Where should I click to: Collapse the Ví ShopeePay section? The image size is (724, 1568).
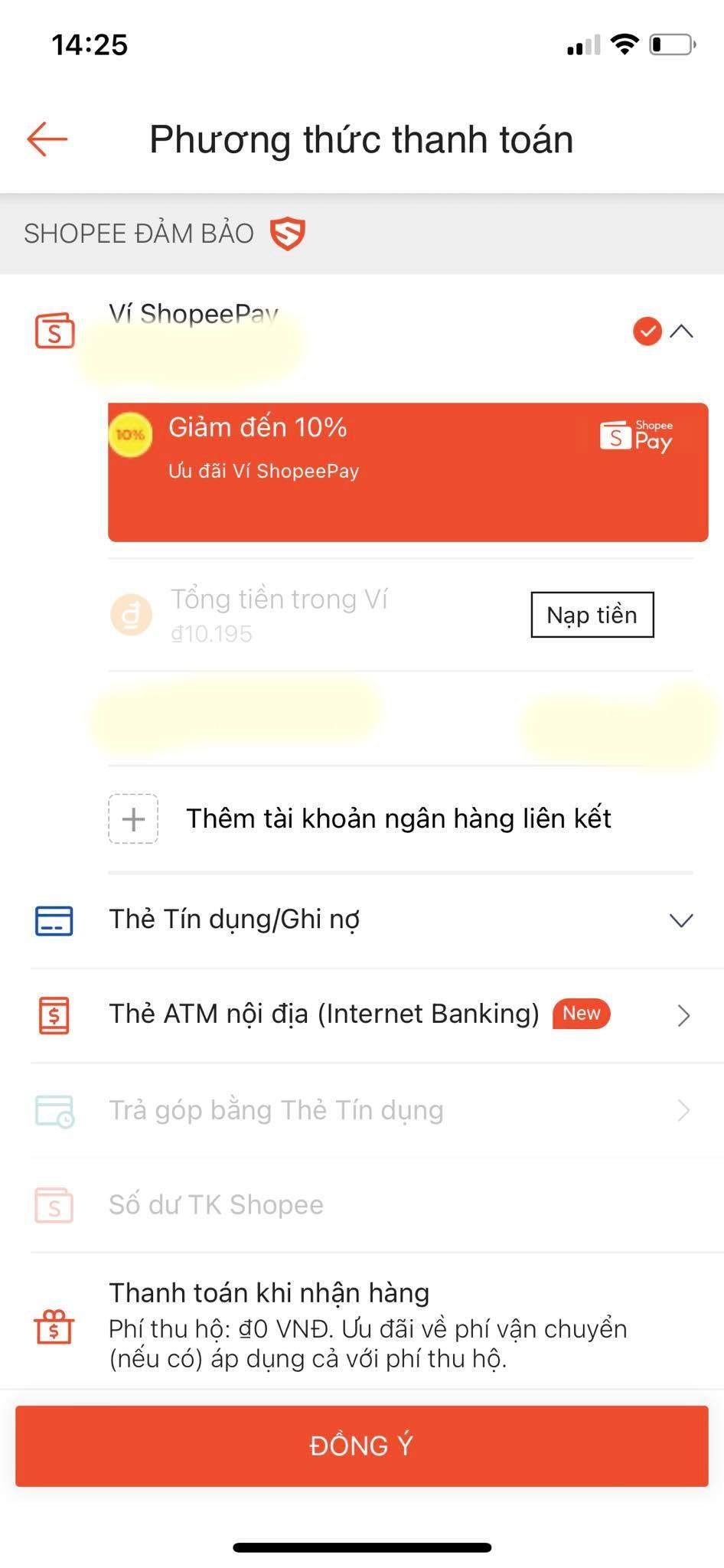point(681,332)
